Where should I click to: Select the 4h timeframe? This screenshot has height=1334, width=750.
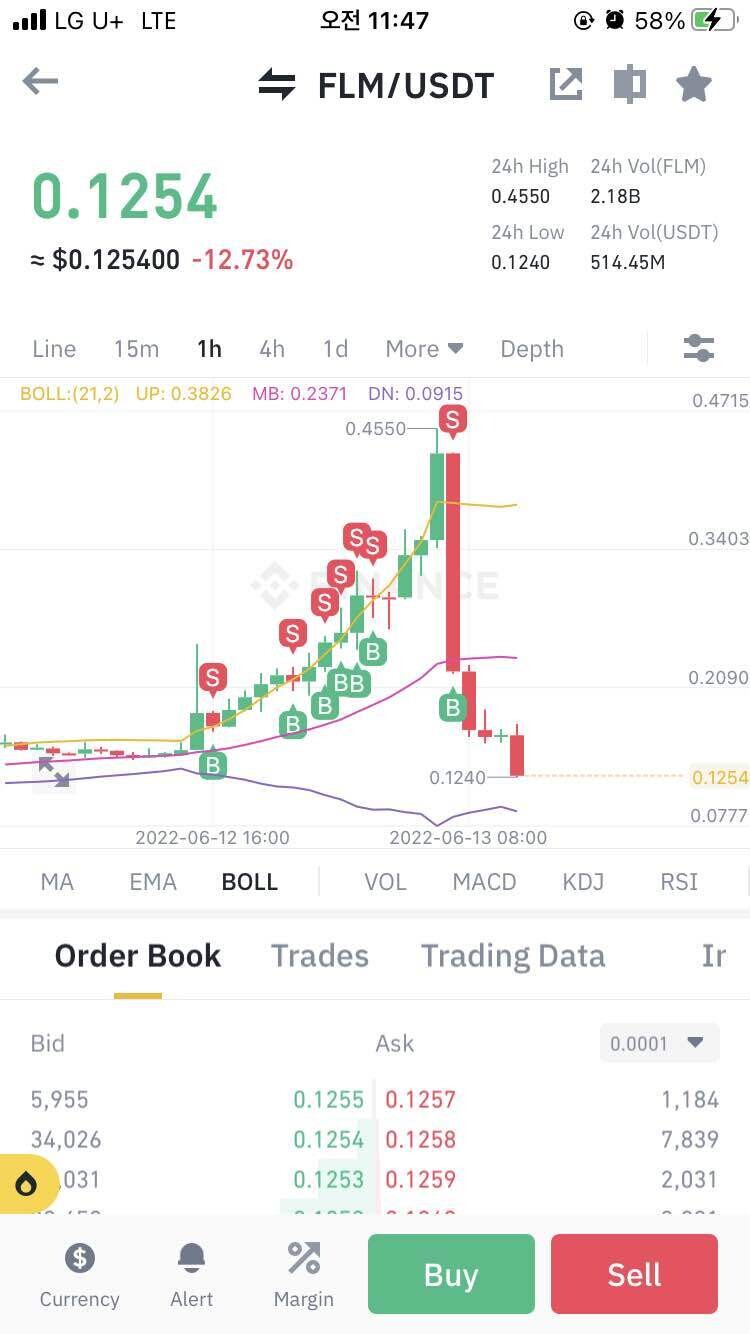pyautogui.click(x=272, y=349)
